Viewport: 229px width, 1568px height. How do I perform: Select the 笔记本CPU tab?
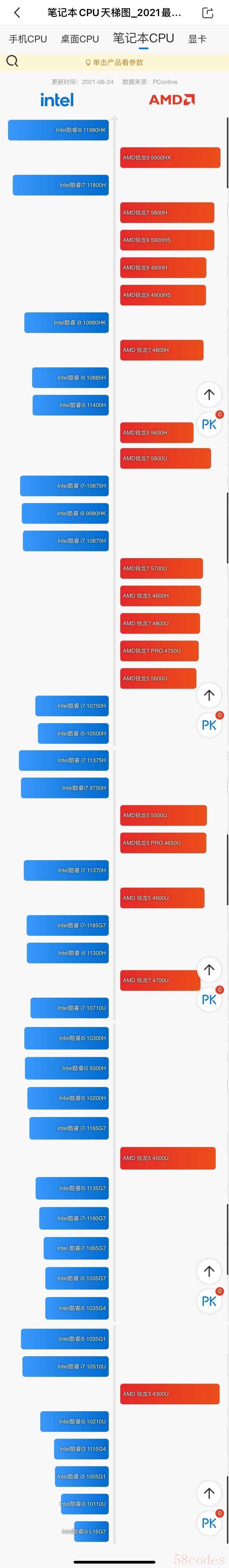[x=143, y=38]
